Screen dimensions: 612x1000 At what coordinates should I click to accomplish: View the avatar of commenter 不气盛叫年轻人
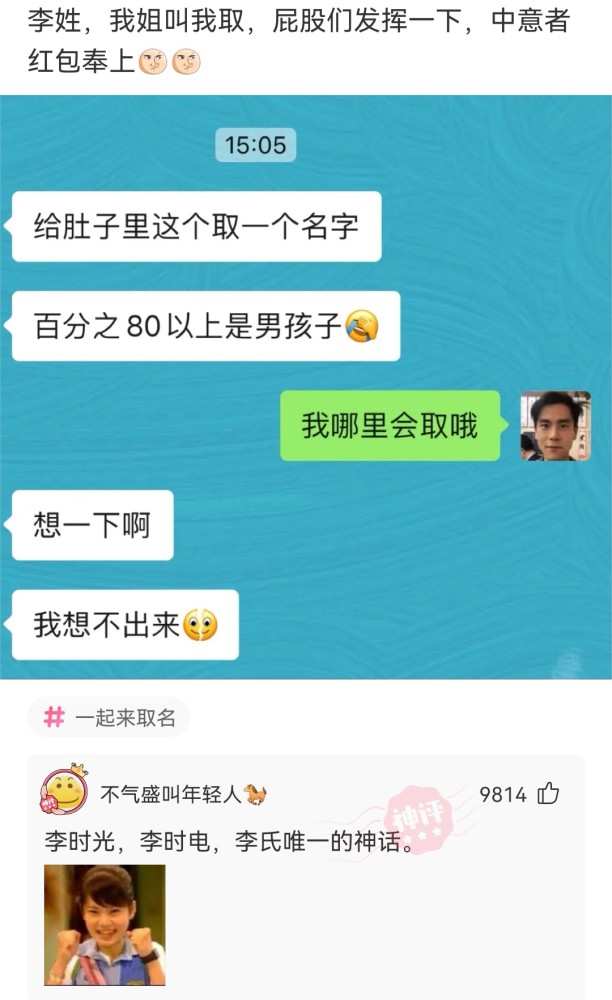click(62, 792)
